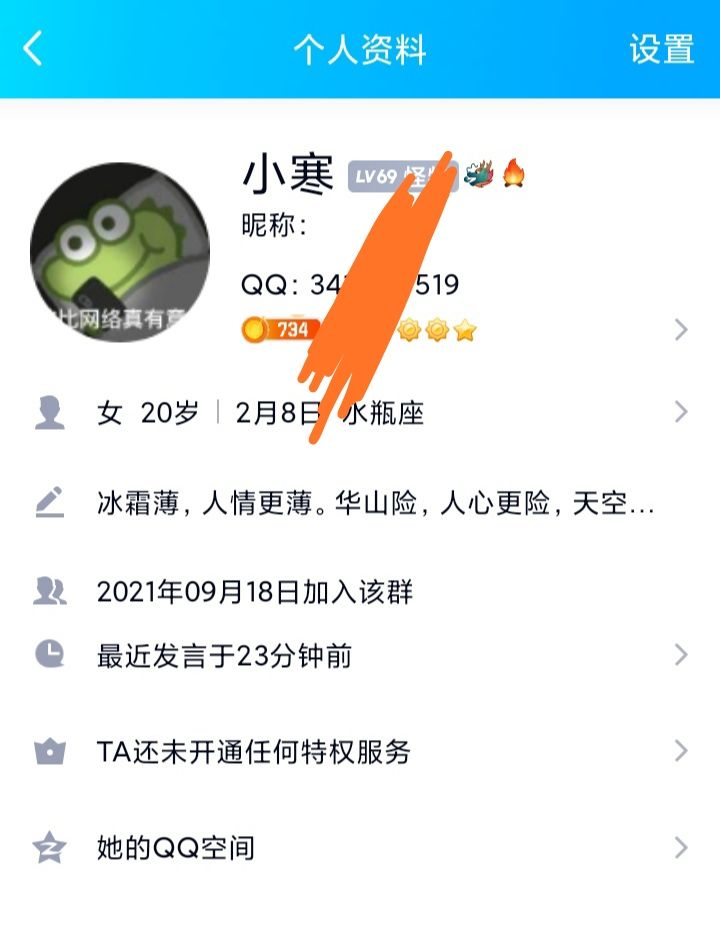Click the person silhouette icon on gender row
The height and width of the screenshot is (926, 720).
(45, 412)
